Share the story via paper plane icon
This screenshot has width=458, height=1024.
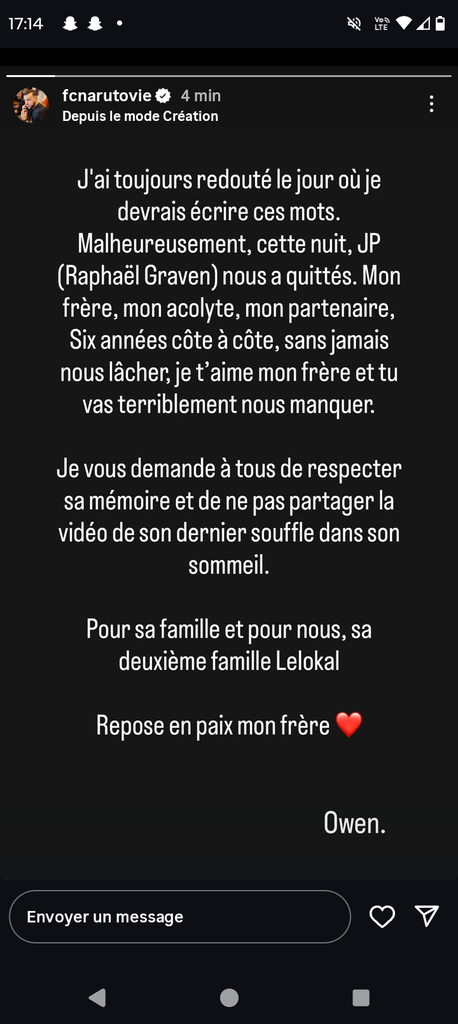click(x=427, y=916)
